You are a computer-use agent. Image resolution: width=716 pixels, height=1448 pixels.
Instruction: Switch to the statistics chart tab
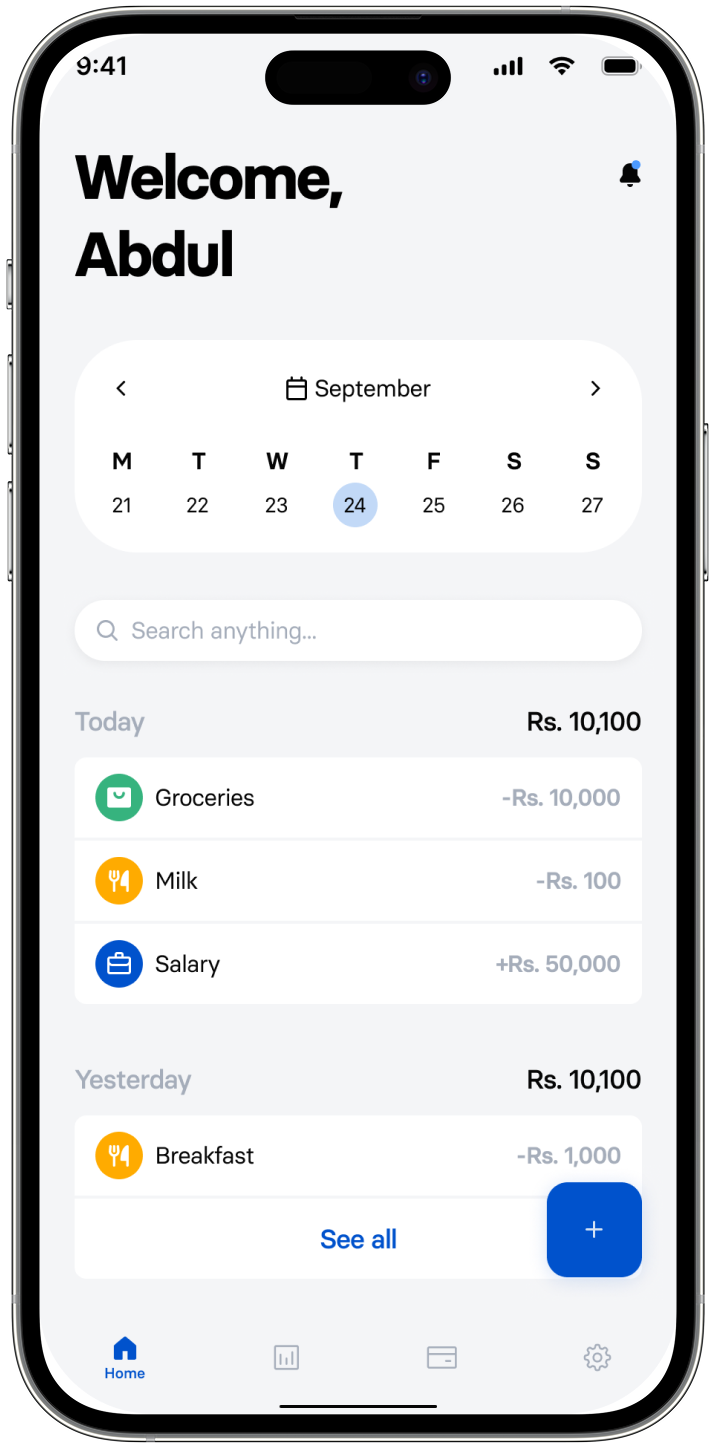pos(286,1357)
